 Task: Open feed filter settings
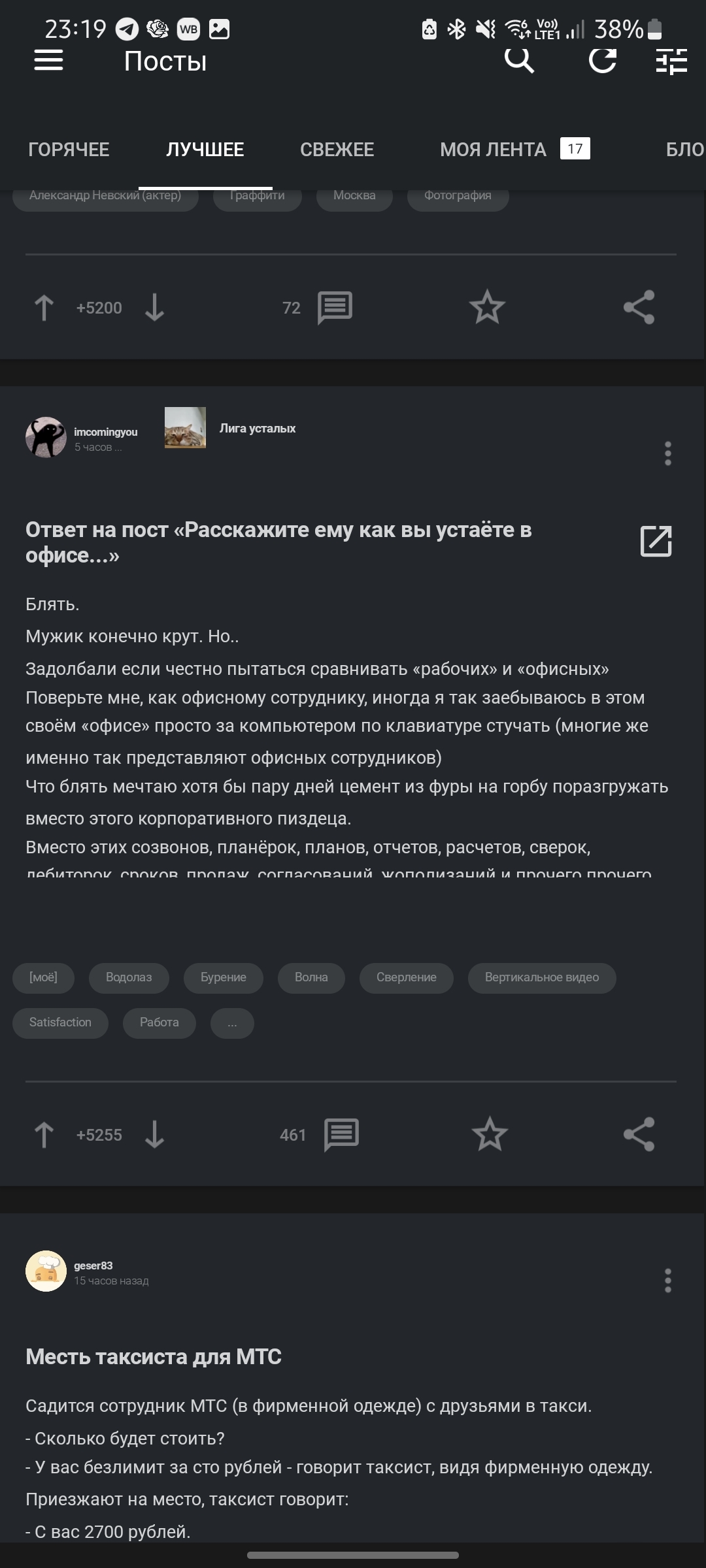[x=671, y=62]
